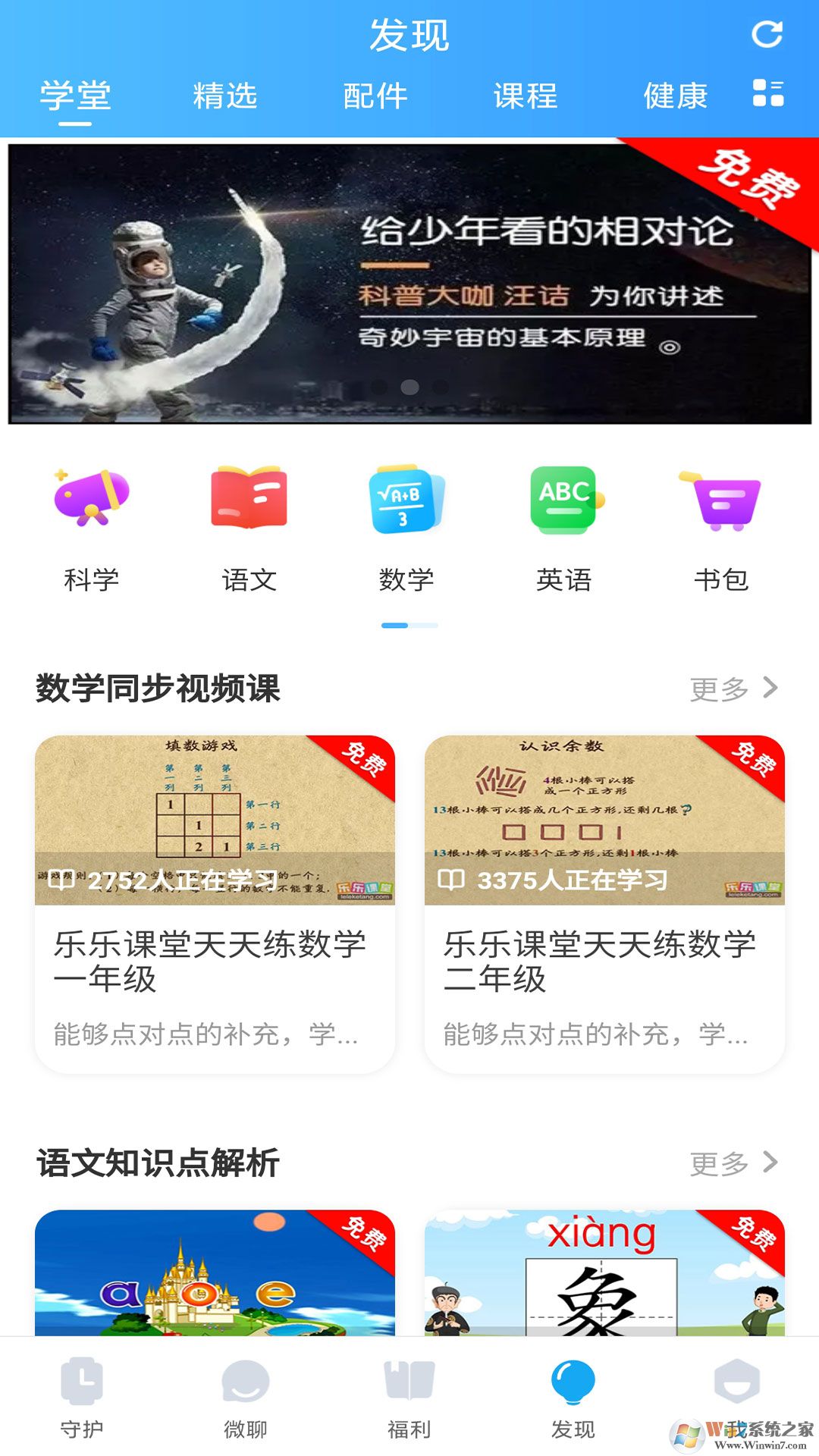This screenshot has width=819, height=1456.
Task: Open the 科学 category
Action: click(x=92, y=529)
